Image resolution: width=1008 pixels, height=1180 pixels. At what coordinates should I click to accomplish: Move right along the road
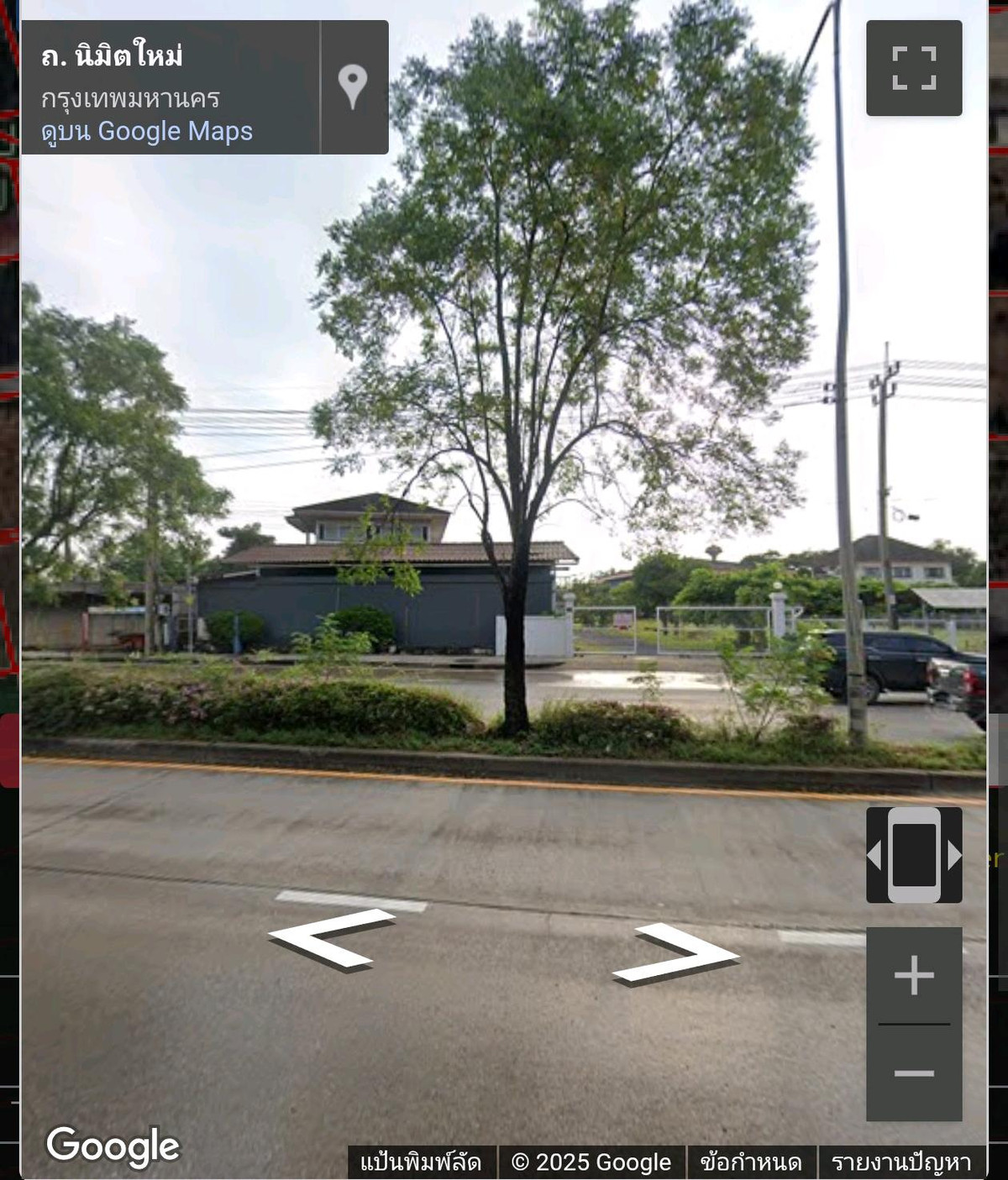pos(677,954)
